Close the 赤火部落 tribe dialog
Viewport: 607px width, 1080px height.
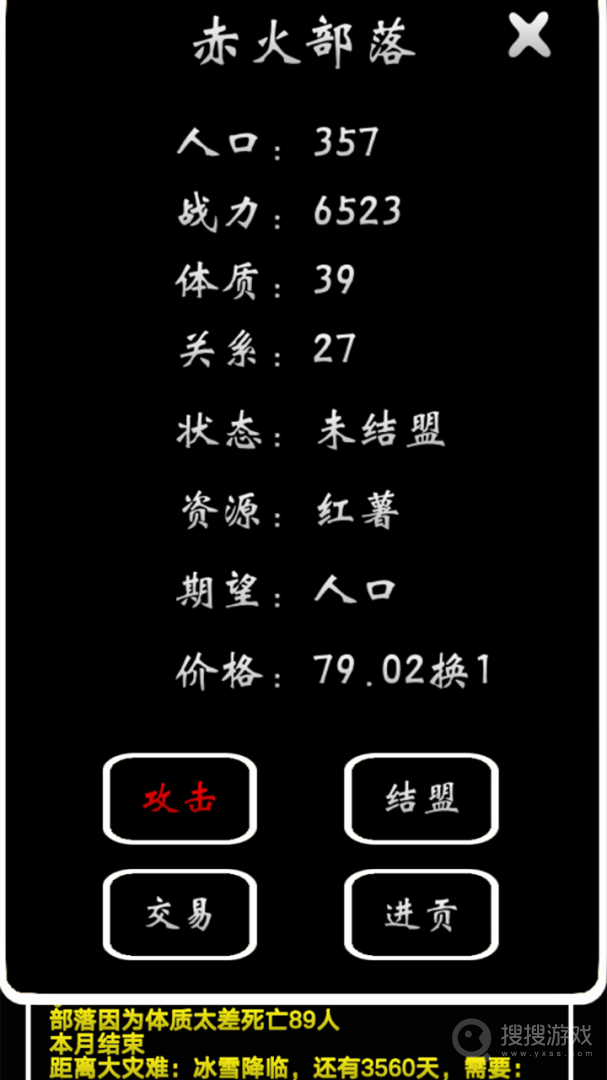(529, 36)
